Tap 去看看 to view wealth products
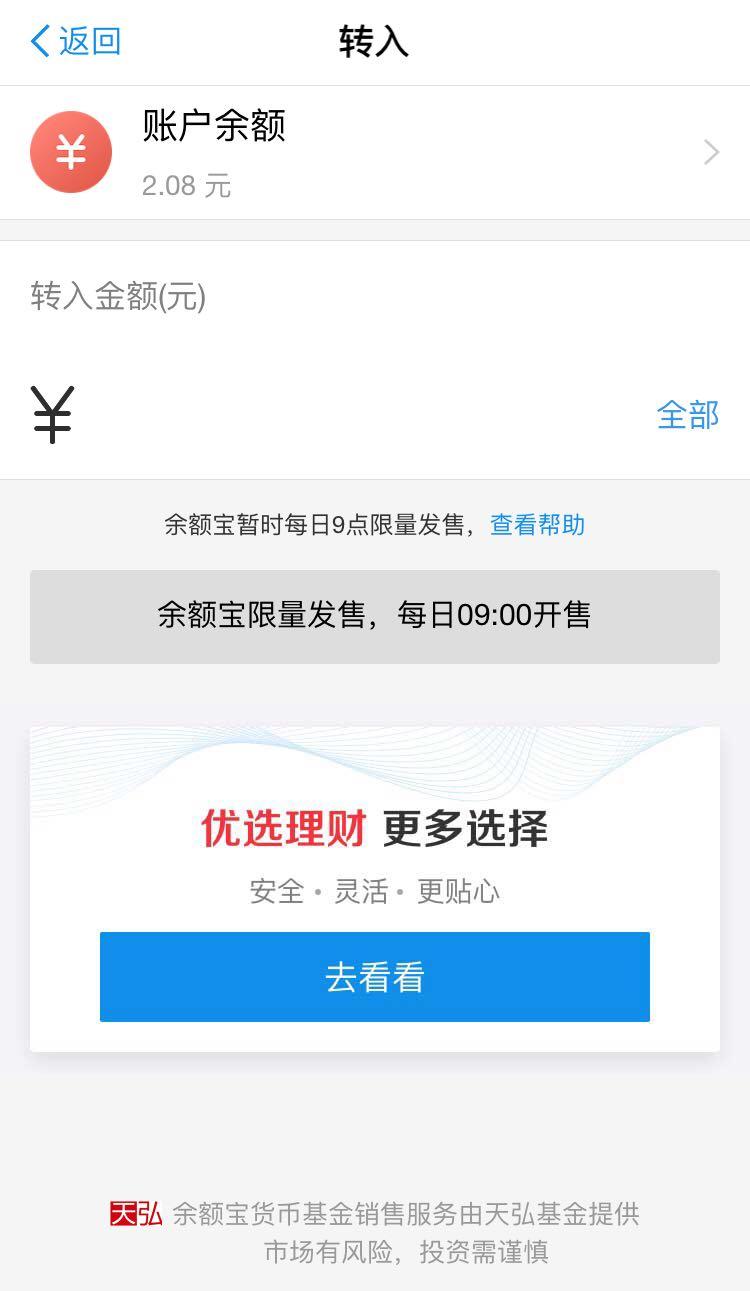750x1291 pixels. [x=375, y=977]
